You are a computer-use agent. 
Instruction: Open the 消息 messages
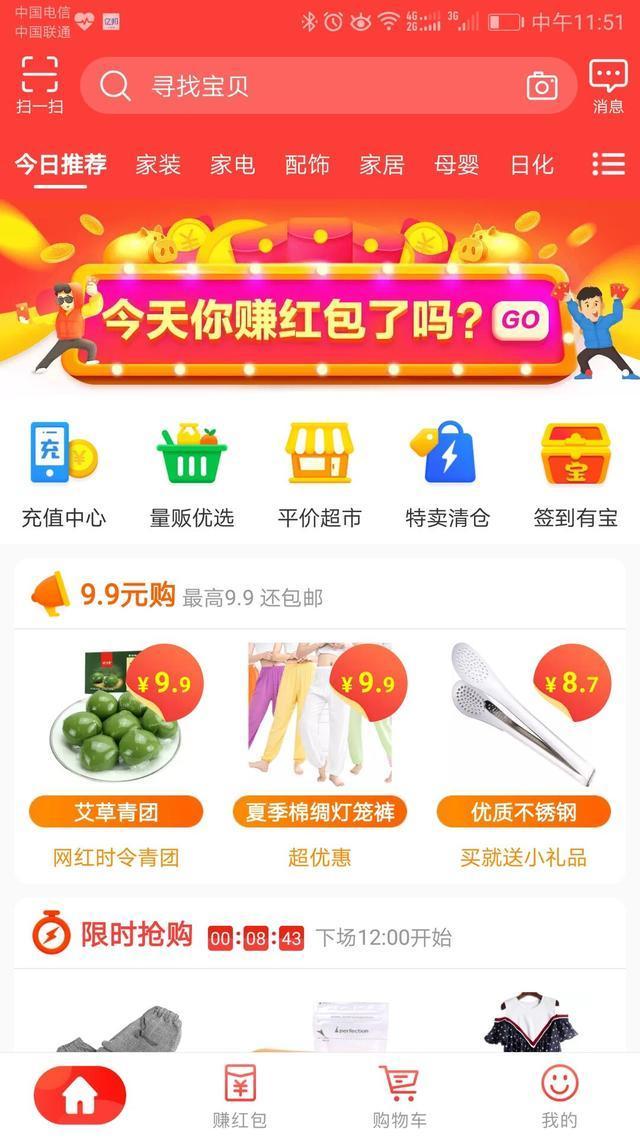[608, 86]
